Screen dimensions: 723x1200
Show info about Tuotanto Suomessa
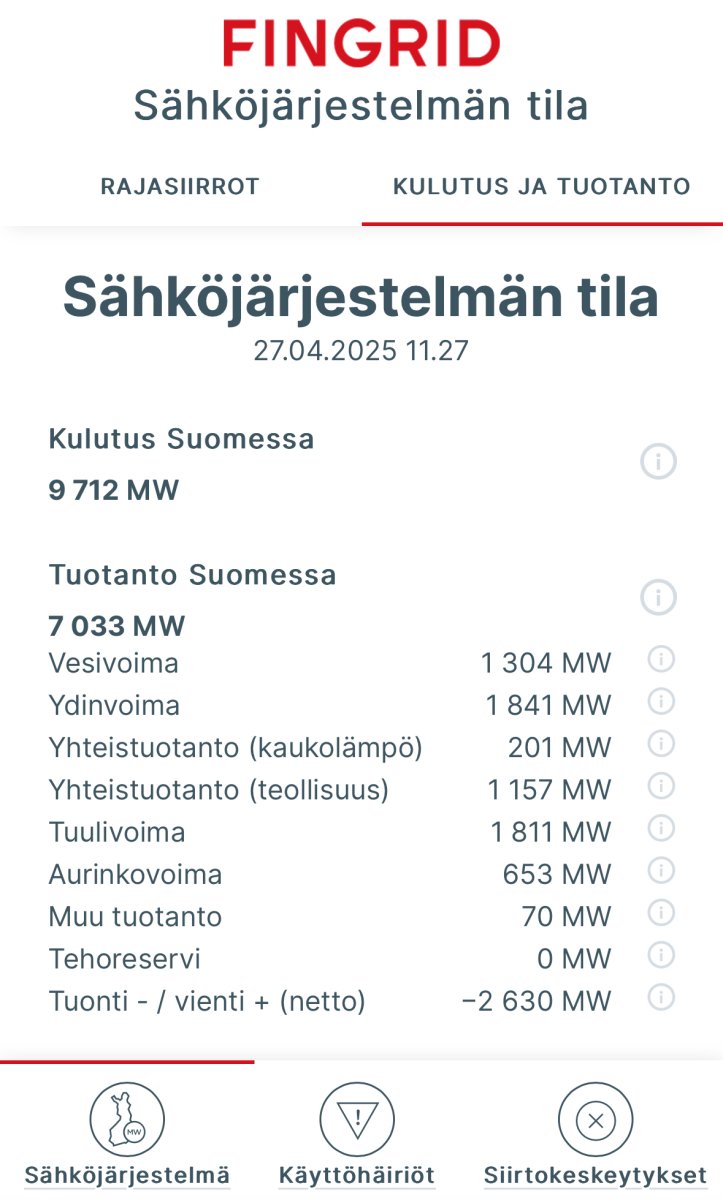pyautogui.click(x=658, y=598)
